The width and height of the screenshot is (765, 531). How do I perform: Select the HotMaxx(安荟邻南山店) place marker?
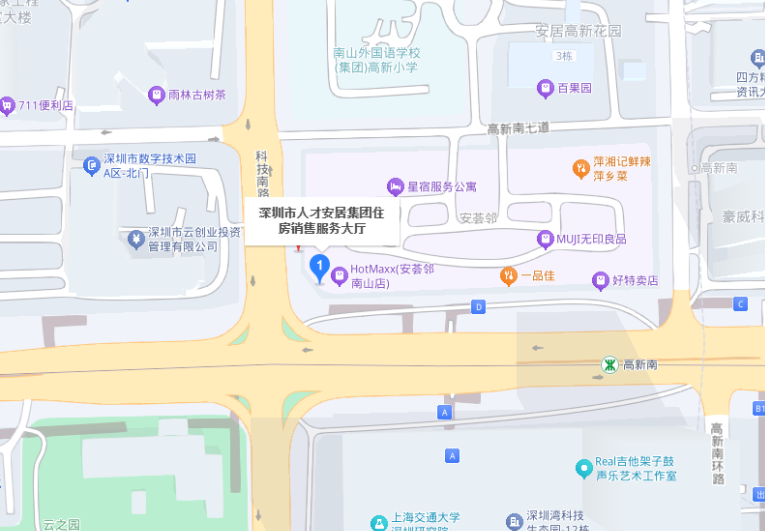[339, 272]
